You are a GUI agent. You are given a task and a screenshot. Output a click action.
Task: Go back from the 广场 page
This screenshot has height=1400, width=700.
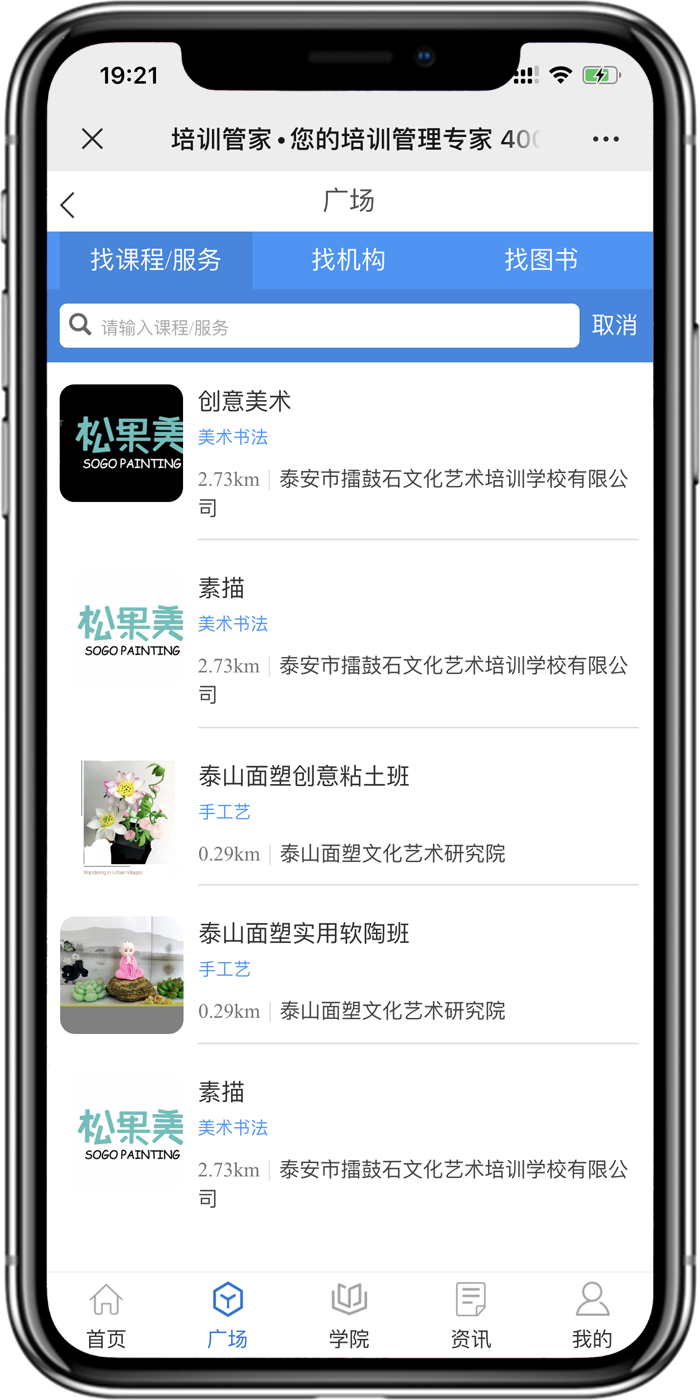point(68,205)
